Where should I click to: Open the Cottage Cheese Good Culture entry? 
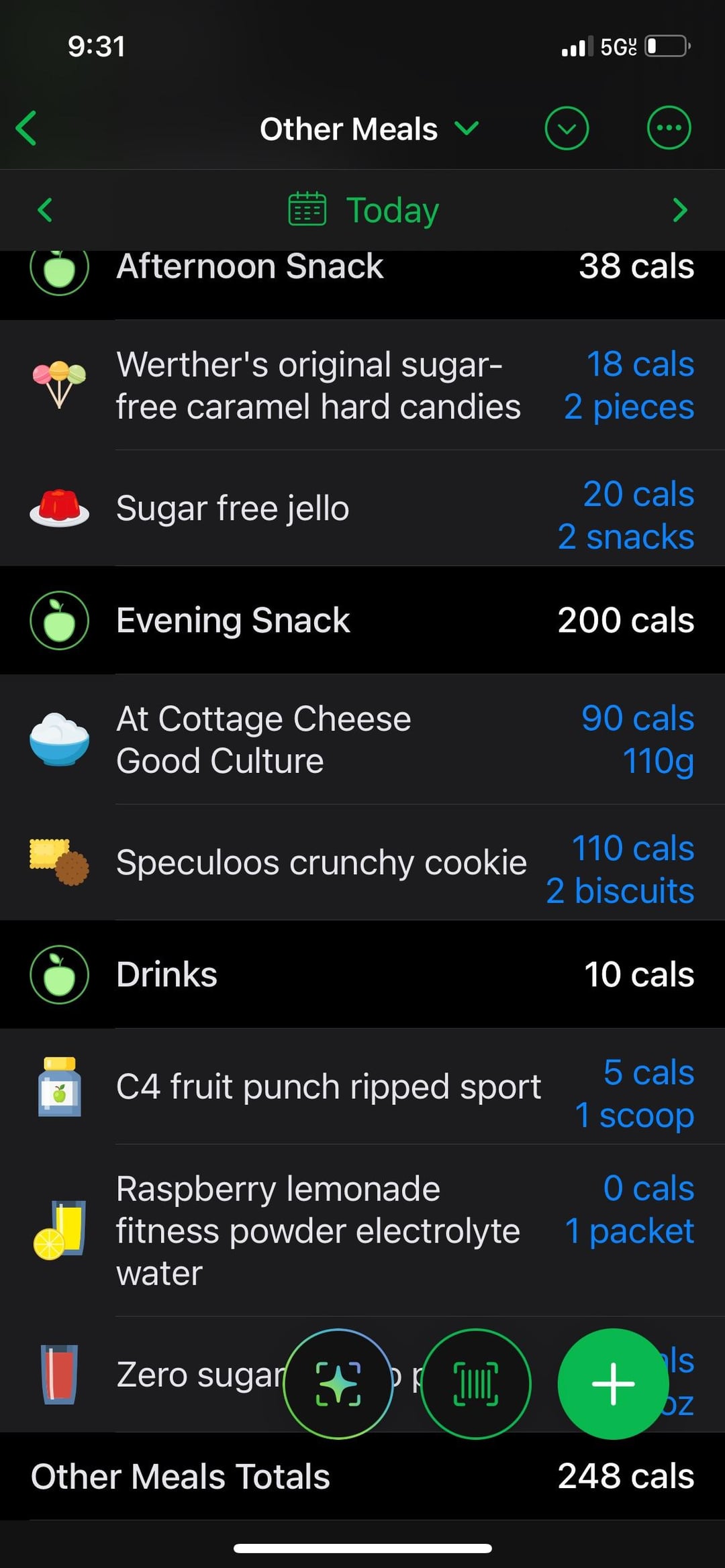tap(362, 740)
